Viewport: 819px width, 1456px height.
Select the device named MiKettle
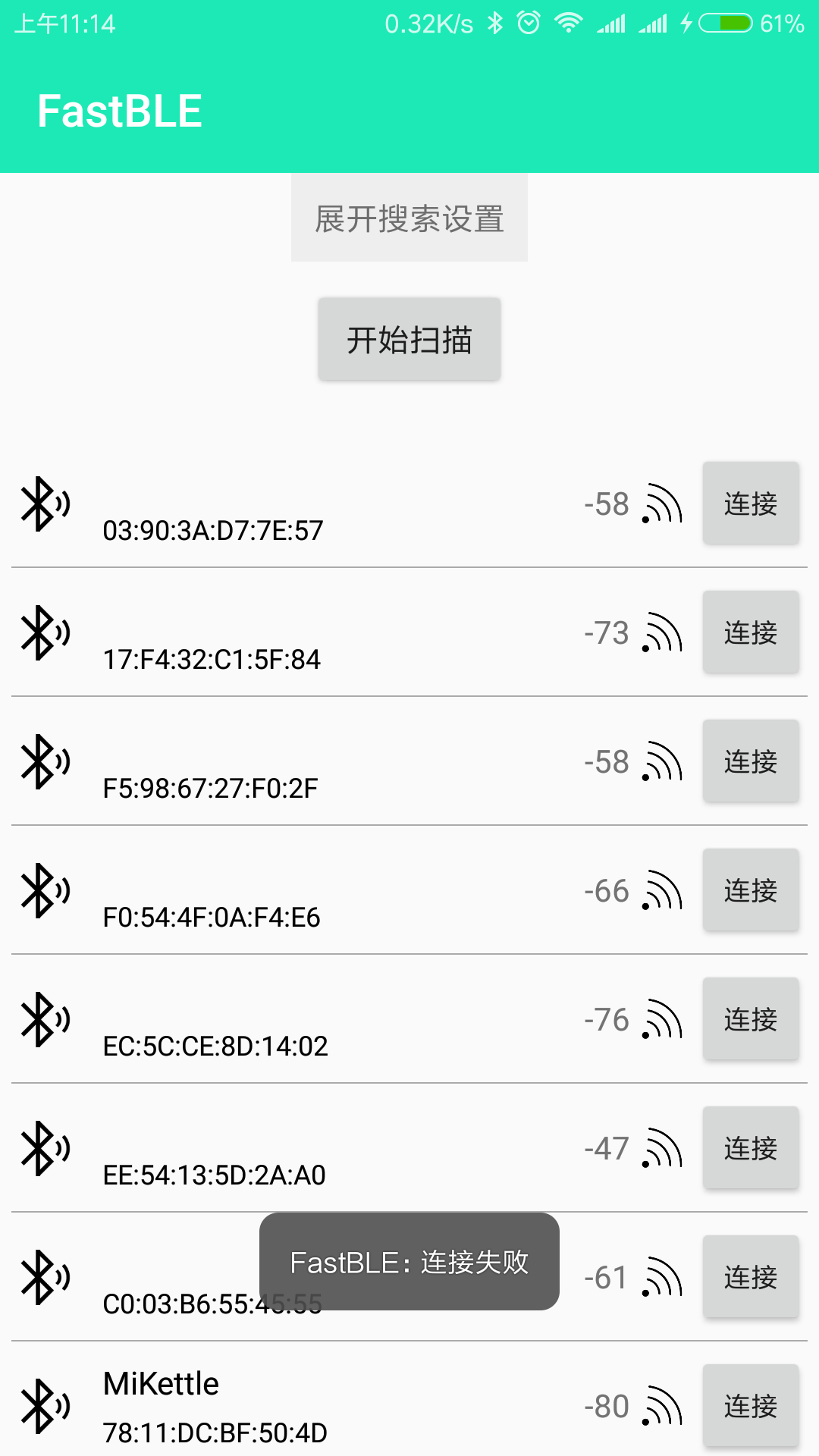point(161,1384)
